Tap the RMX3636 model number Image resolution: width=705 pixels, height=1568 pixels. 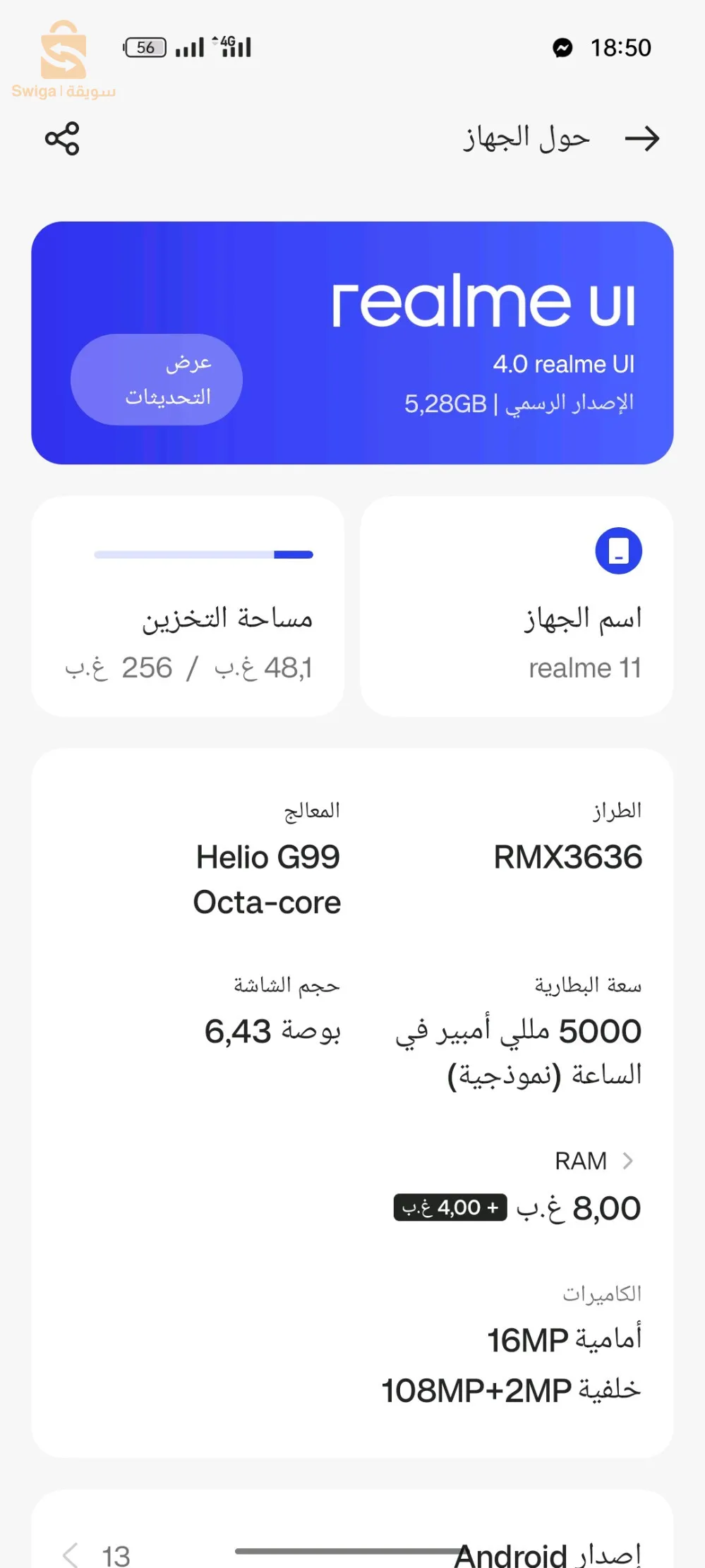click(567, 857)
